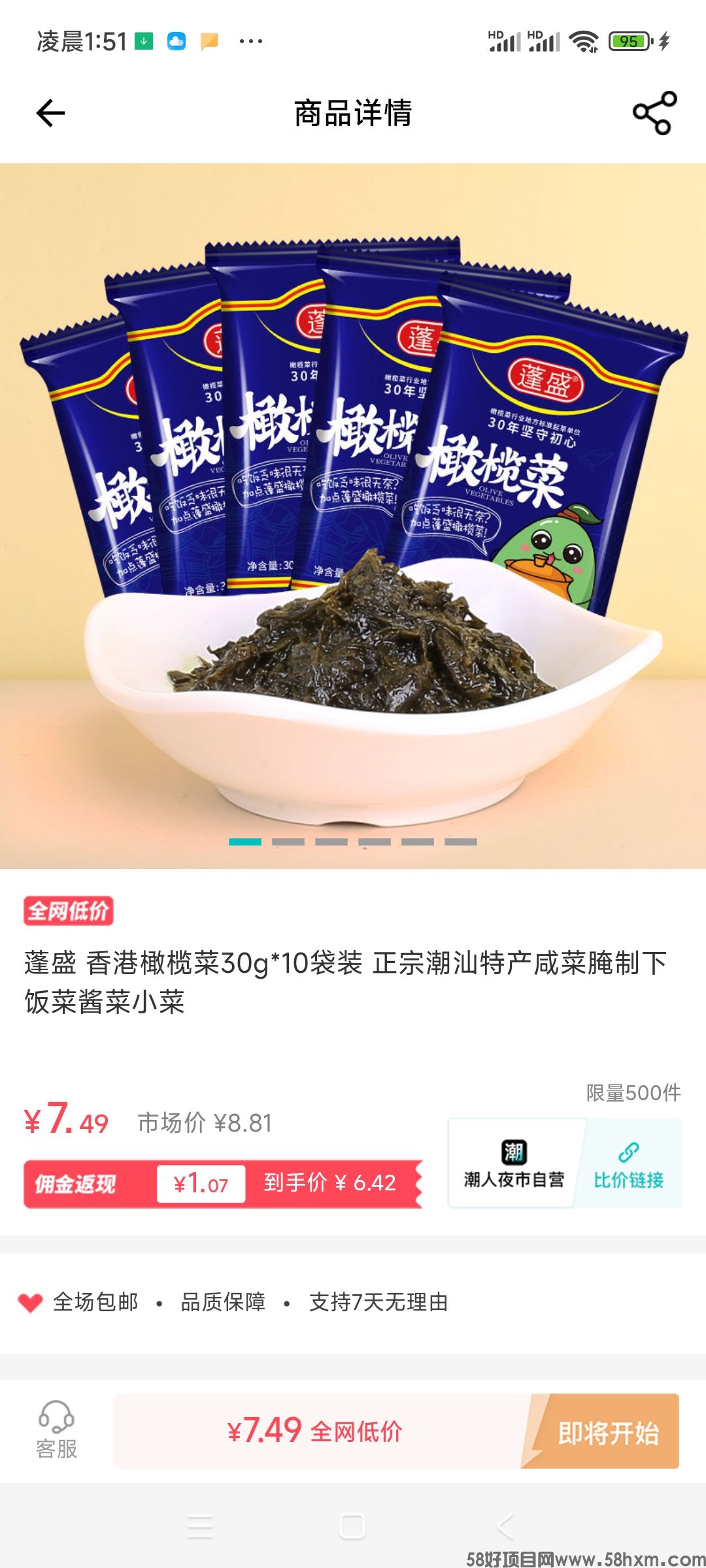Open the 比价链接 price comparison link
The height and width of the screenshot is (1568, 706).
(628, 1164)
